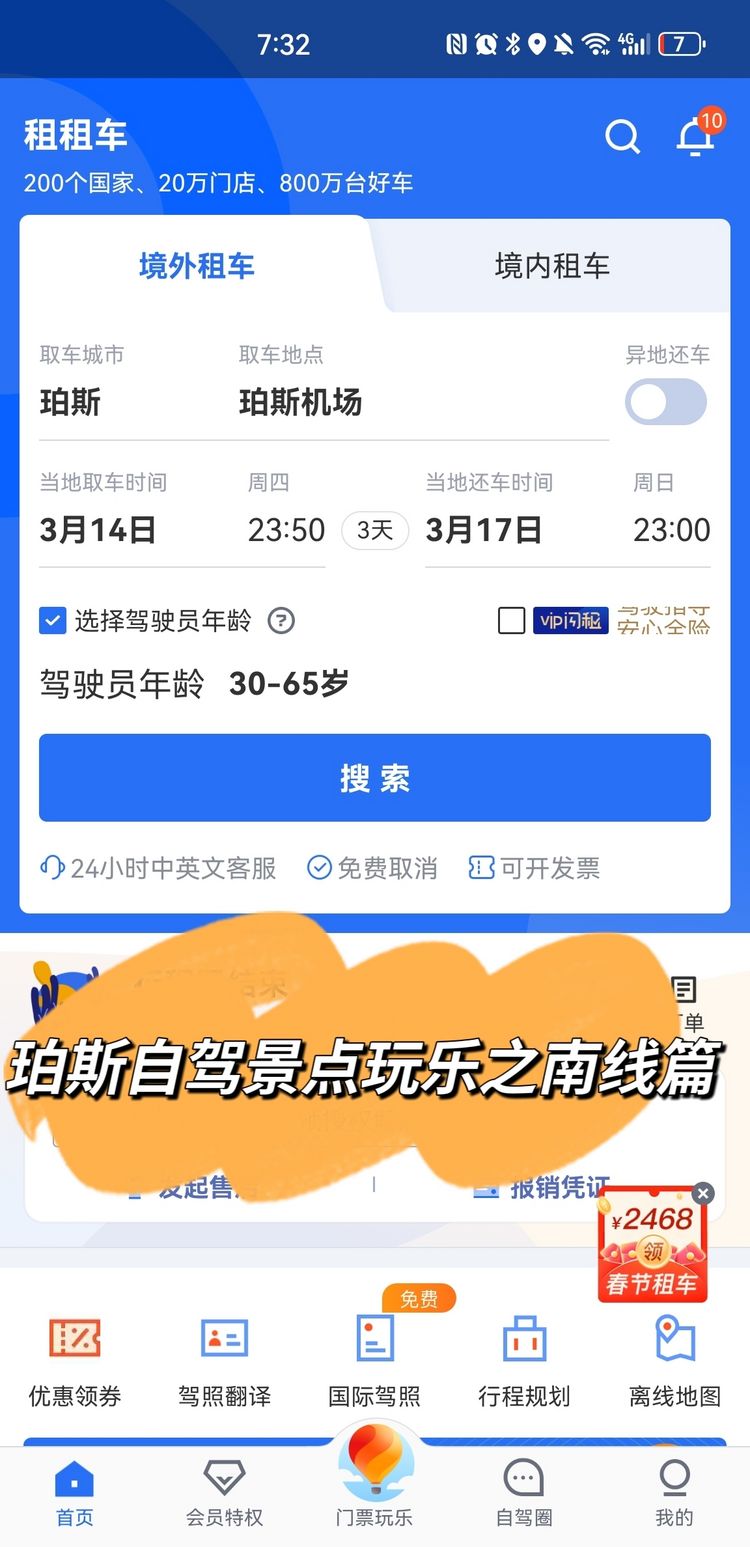Select the 境外租车 tab
Screen dimensions: 750x1547
[197, 266]
